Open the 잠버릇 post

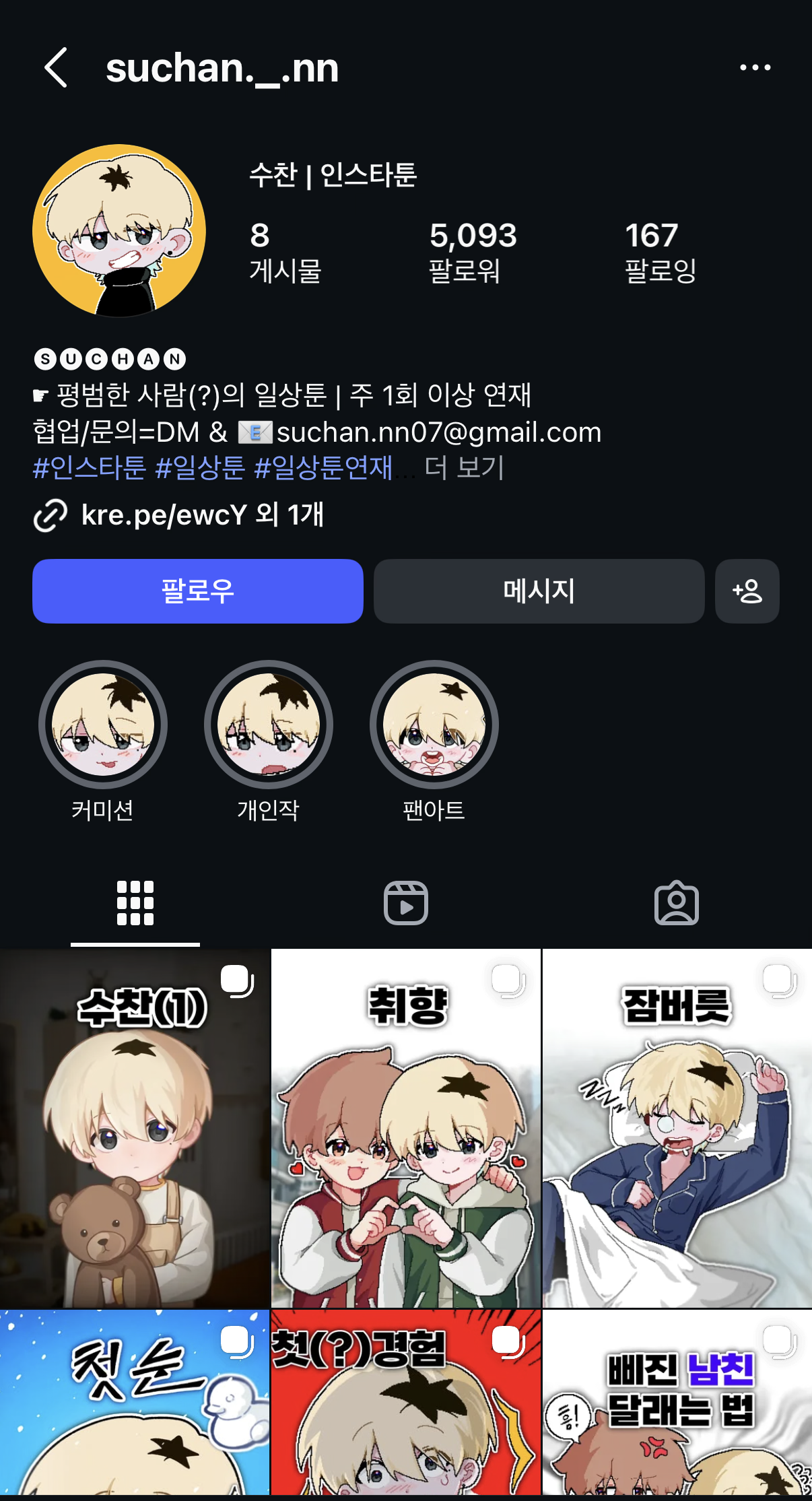[x=677, y=1128]
